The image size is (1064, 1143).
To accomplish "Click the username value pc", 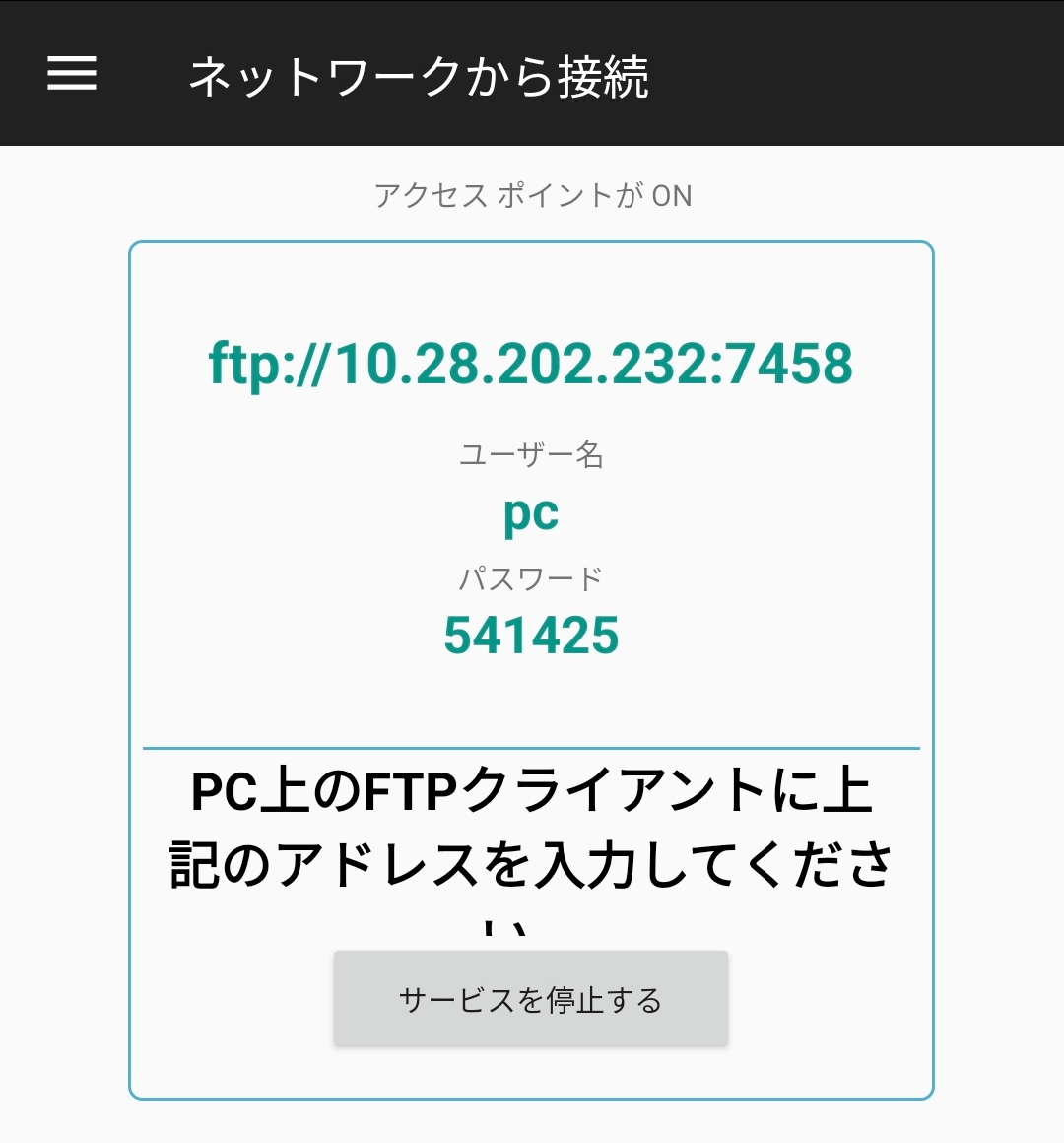I will (531, 512).
